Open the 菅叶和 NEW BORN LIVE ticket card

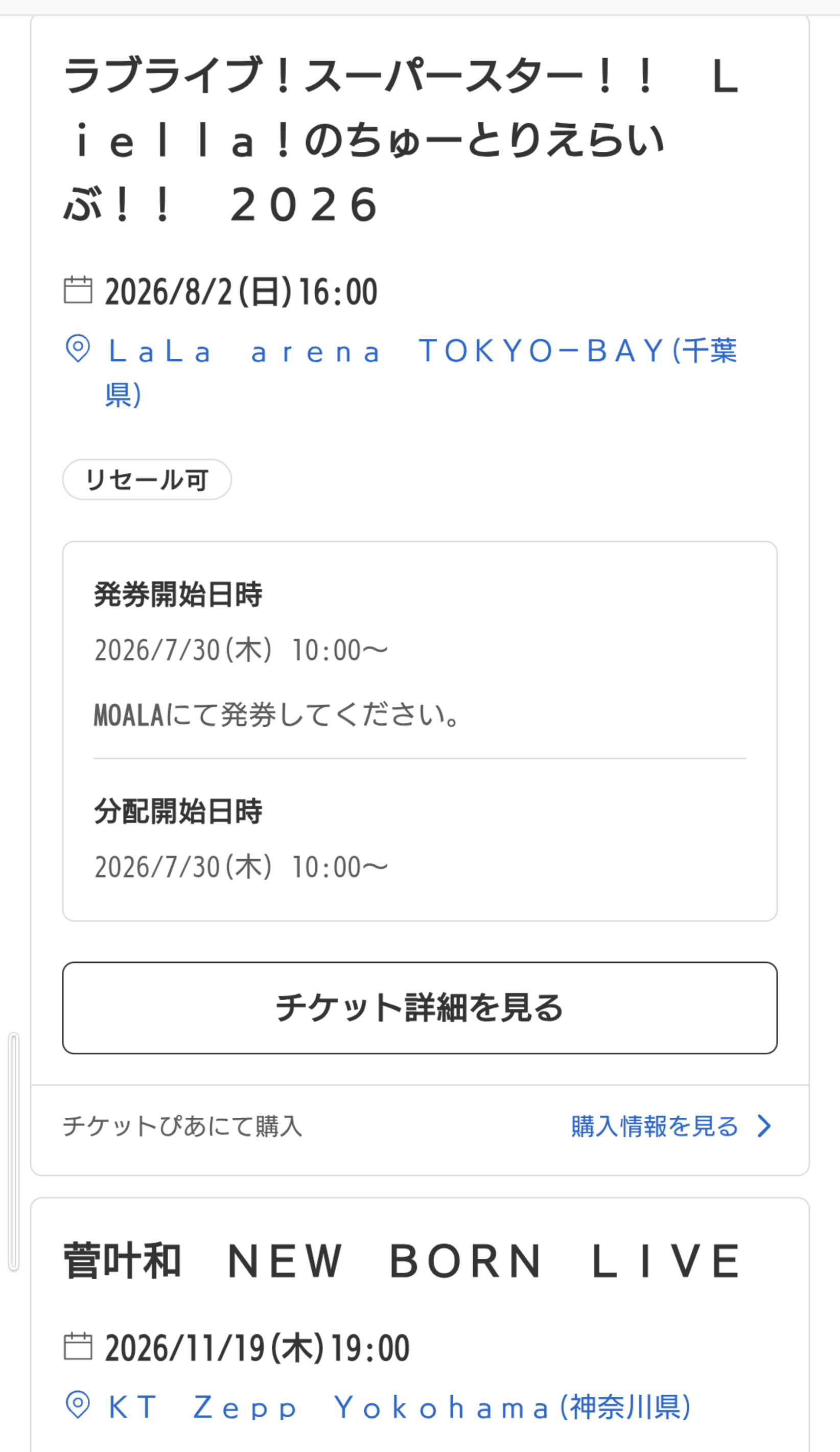403,1261
